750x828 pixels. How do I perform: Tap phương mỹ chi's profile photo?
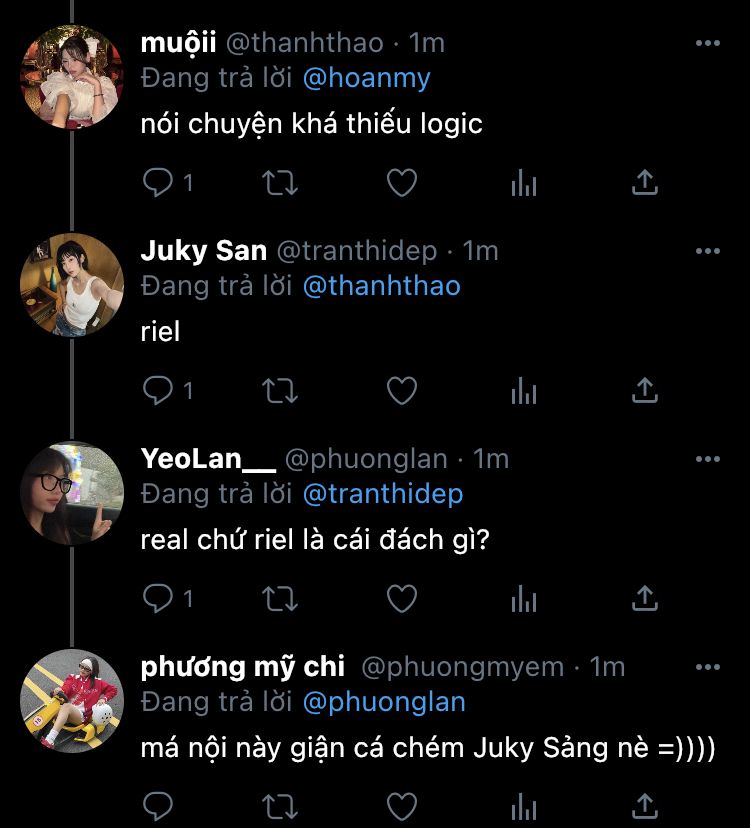(x=72, y=699)
